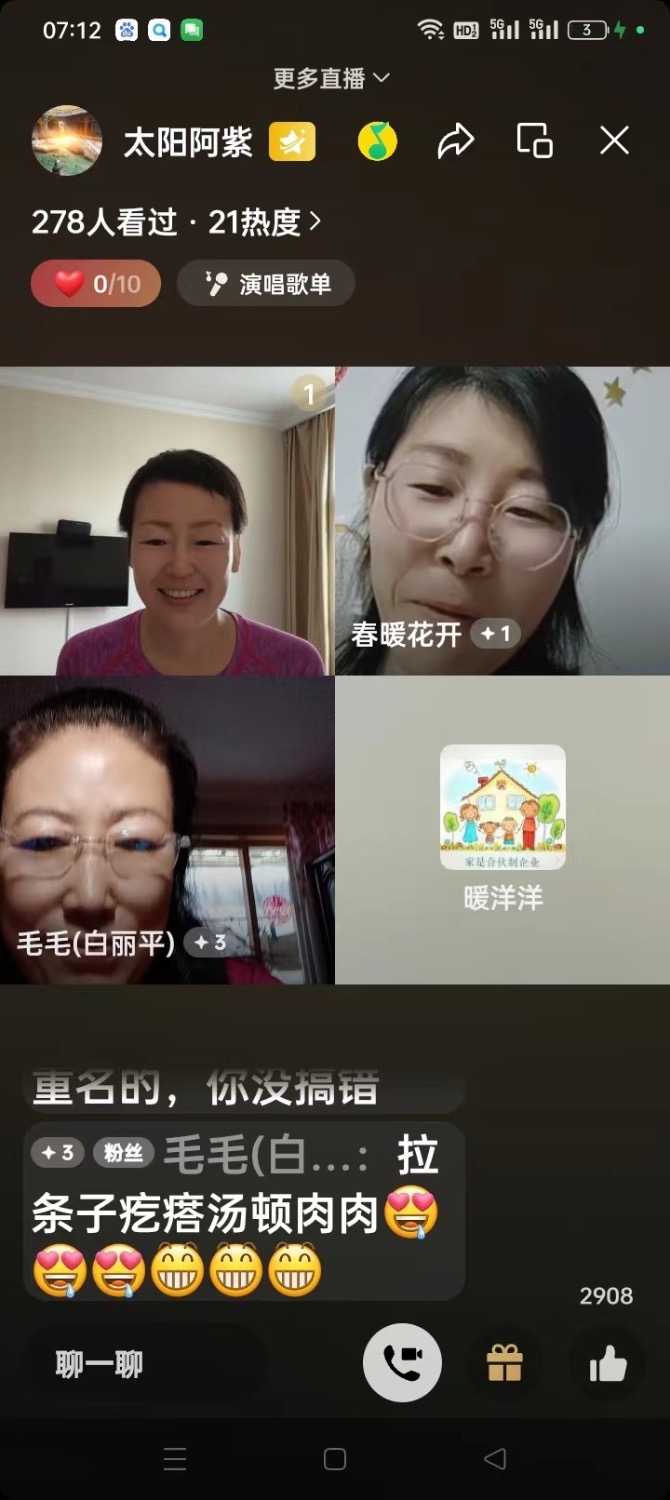670x1500 pixels.
Task: Open the 演唱歌单 song list
Action: [x=266, y=284]
